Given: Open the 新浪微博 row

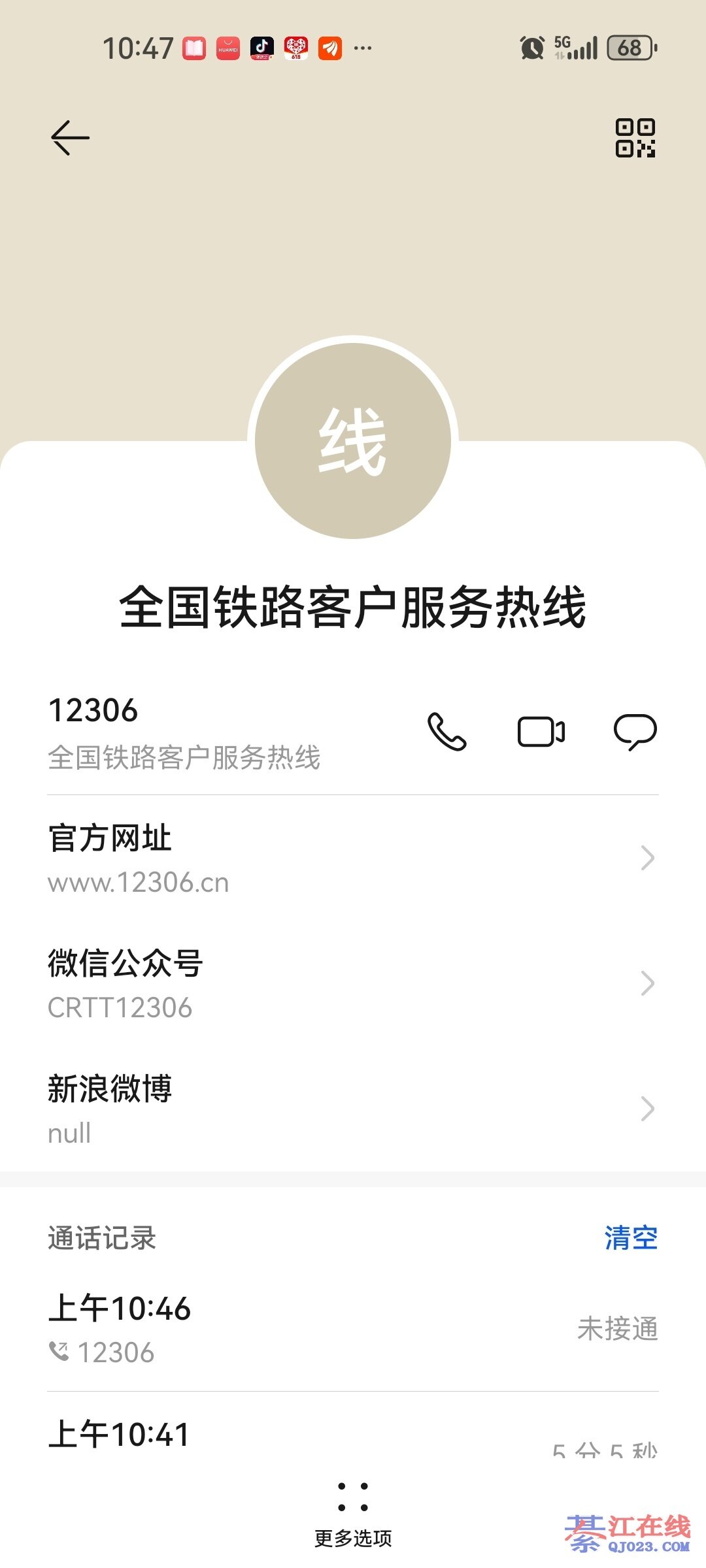Looking at the screenshot, I should (353, 1109).
